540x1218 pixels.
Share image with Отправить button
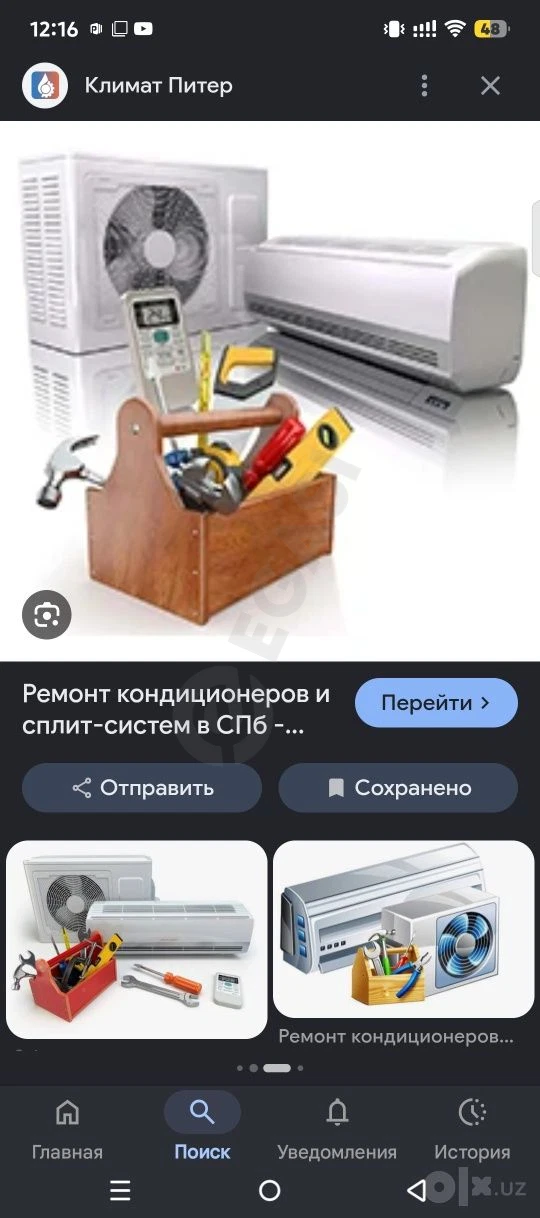click(x=142, y=788)
